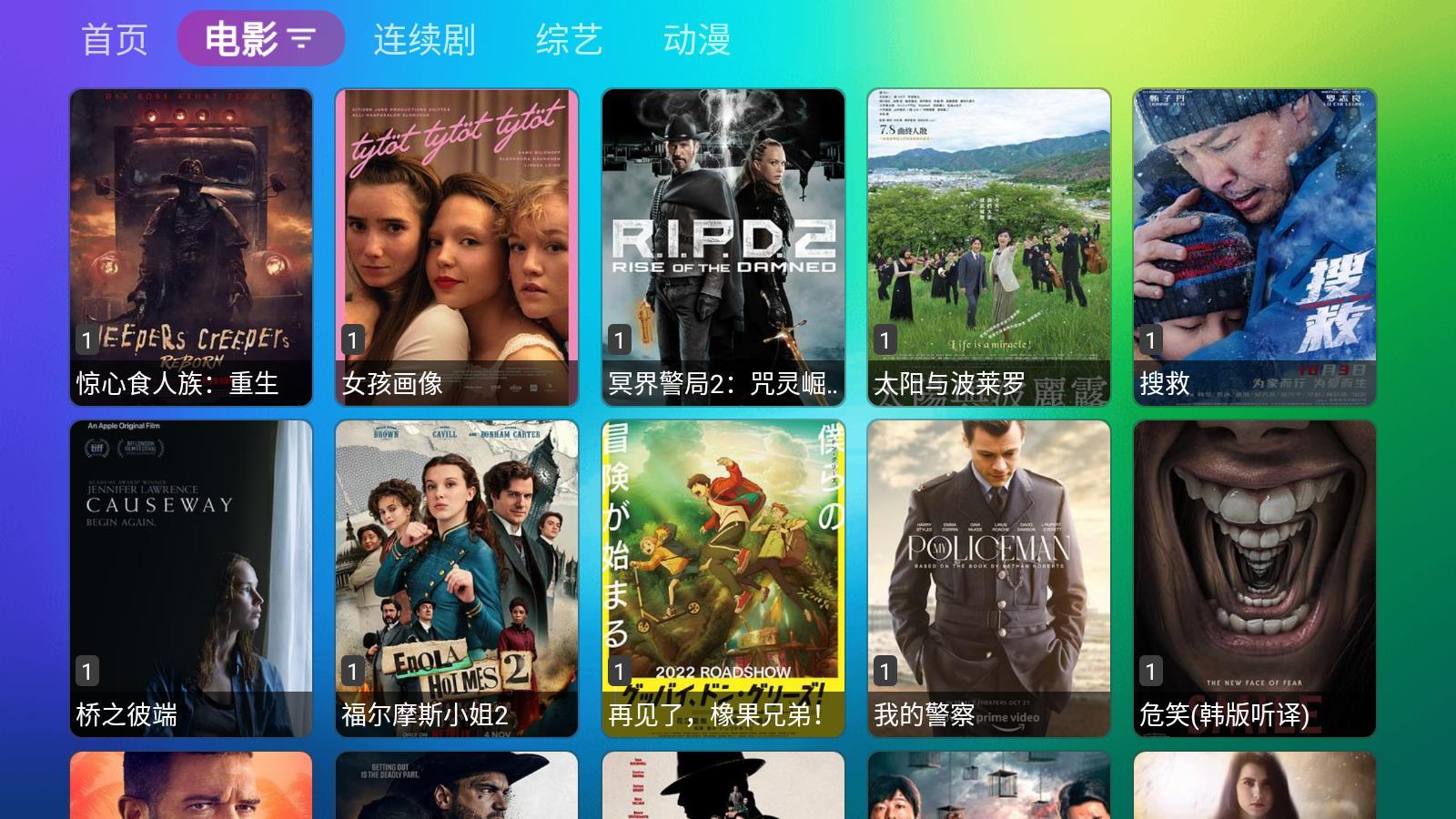Open the movie 惊心食人族：重生
The width and height of the screenshot is (1456, 819).
pyautogui.click(x=191, y=247)
